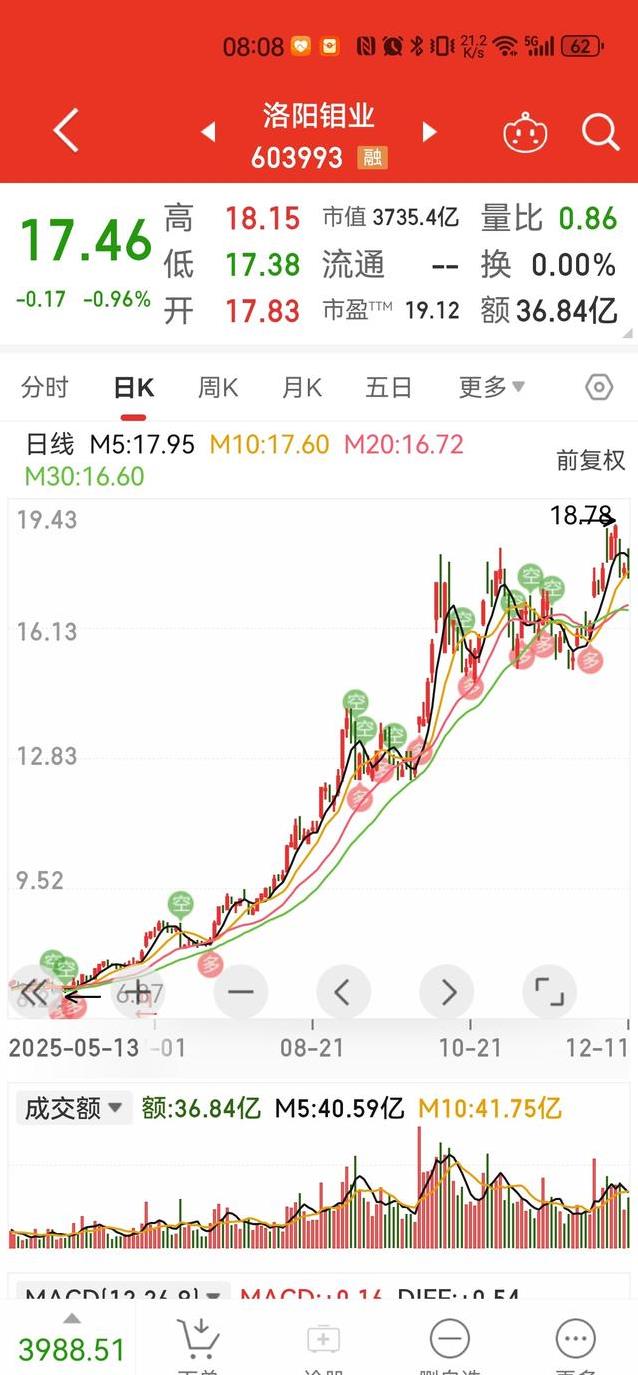
Task: Move the chart one candle left
Action: coord(343,992)
